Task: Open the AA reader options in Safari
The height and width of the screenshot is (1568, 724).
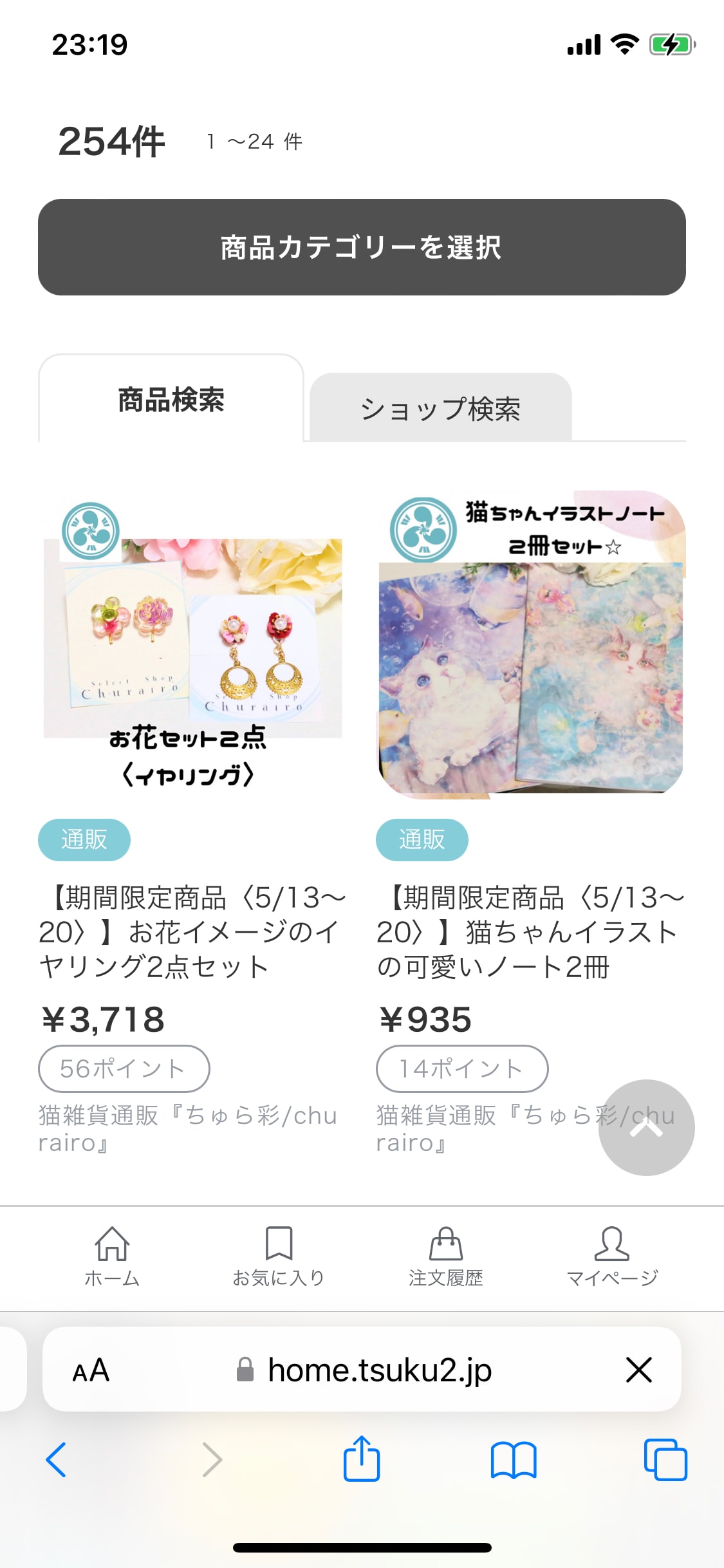Action: pyautogui.click(x=91, y=1370)
